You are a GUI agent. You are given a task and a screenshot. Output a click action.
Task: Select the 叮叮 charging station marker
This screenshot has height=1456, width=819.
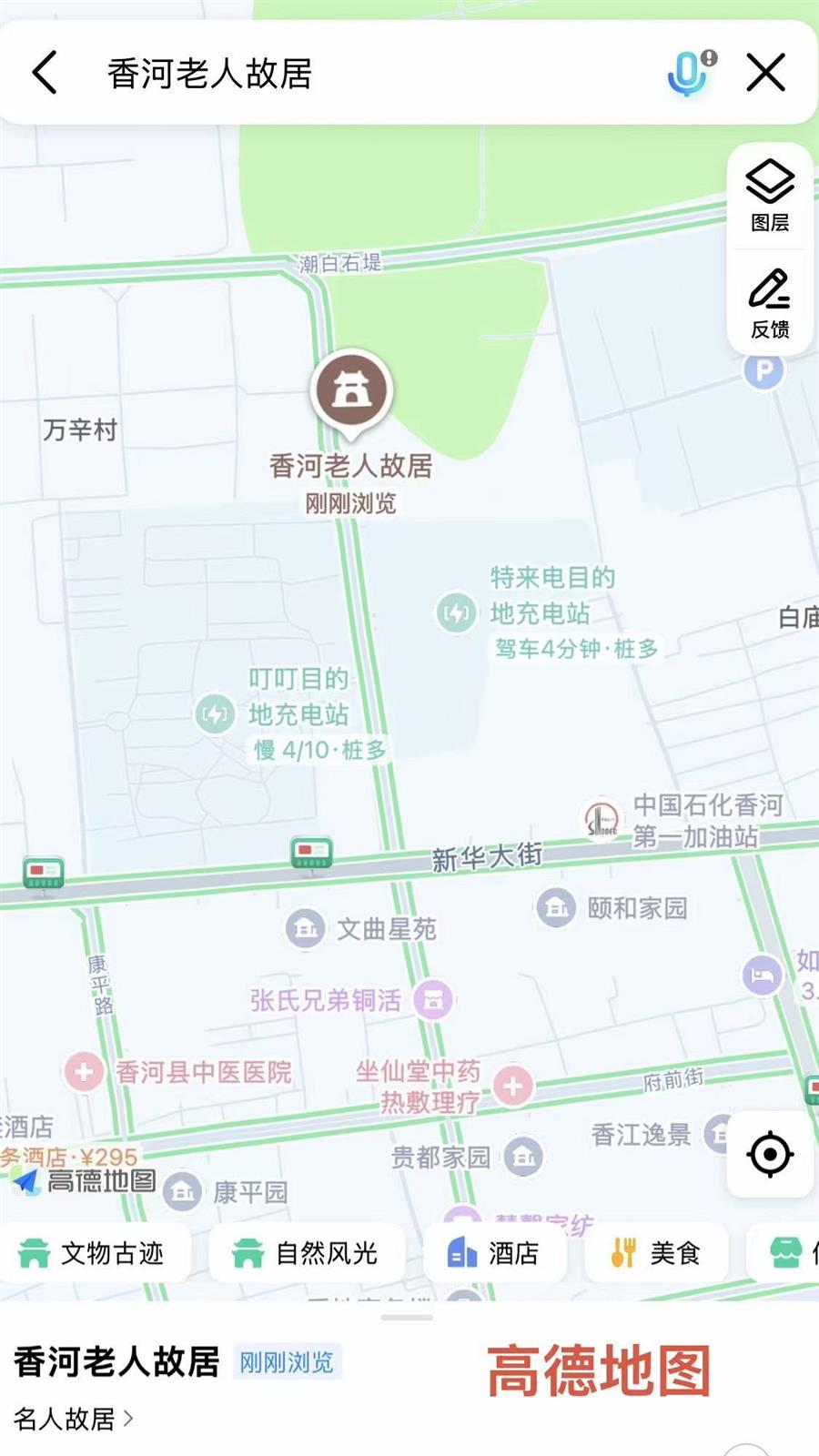[215, 714]
